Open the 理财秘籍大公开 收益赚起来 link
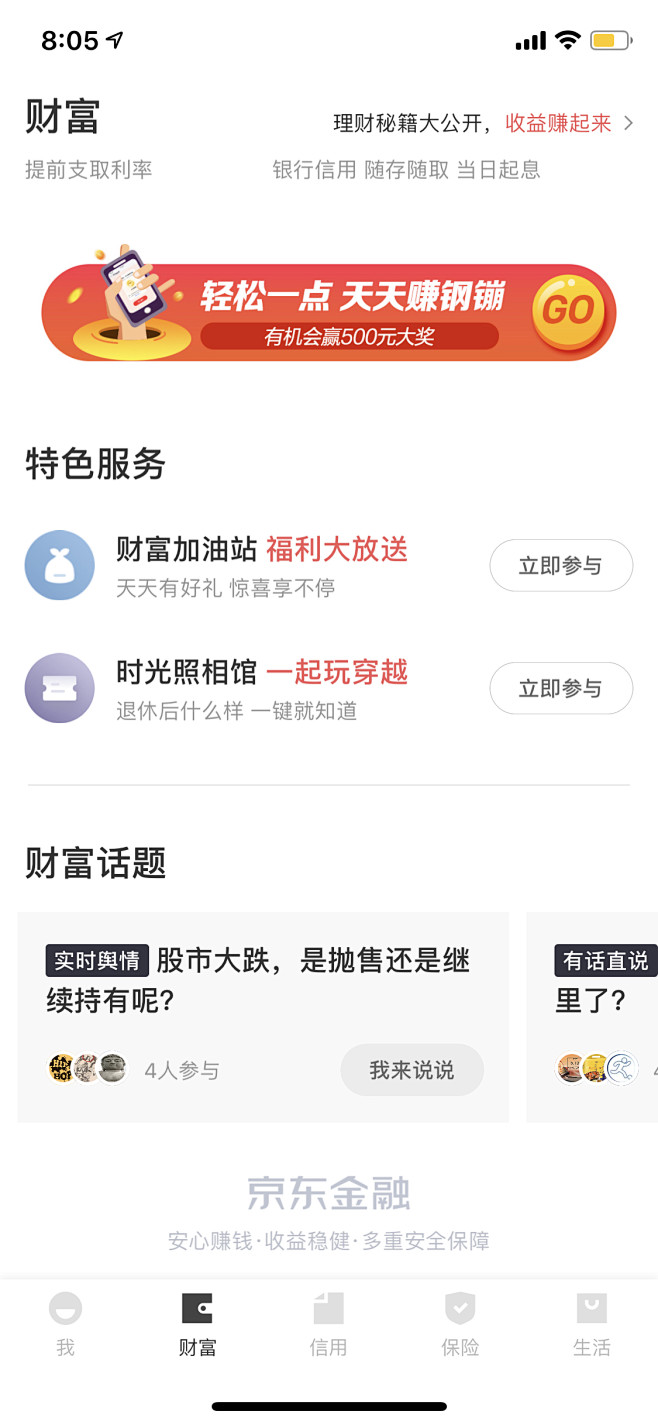 484,123
